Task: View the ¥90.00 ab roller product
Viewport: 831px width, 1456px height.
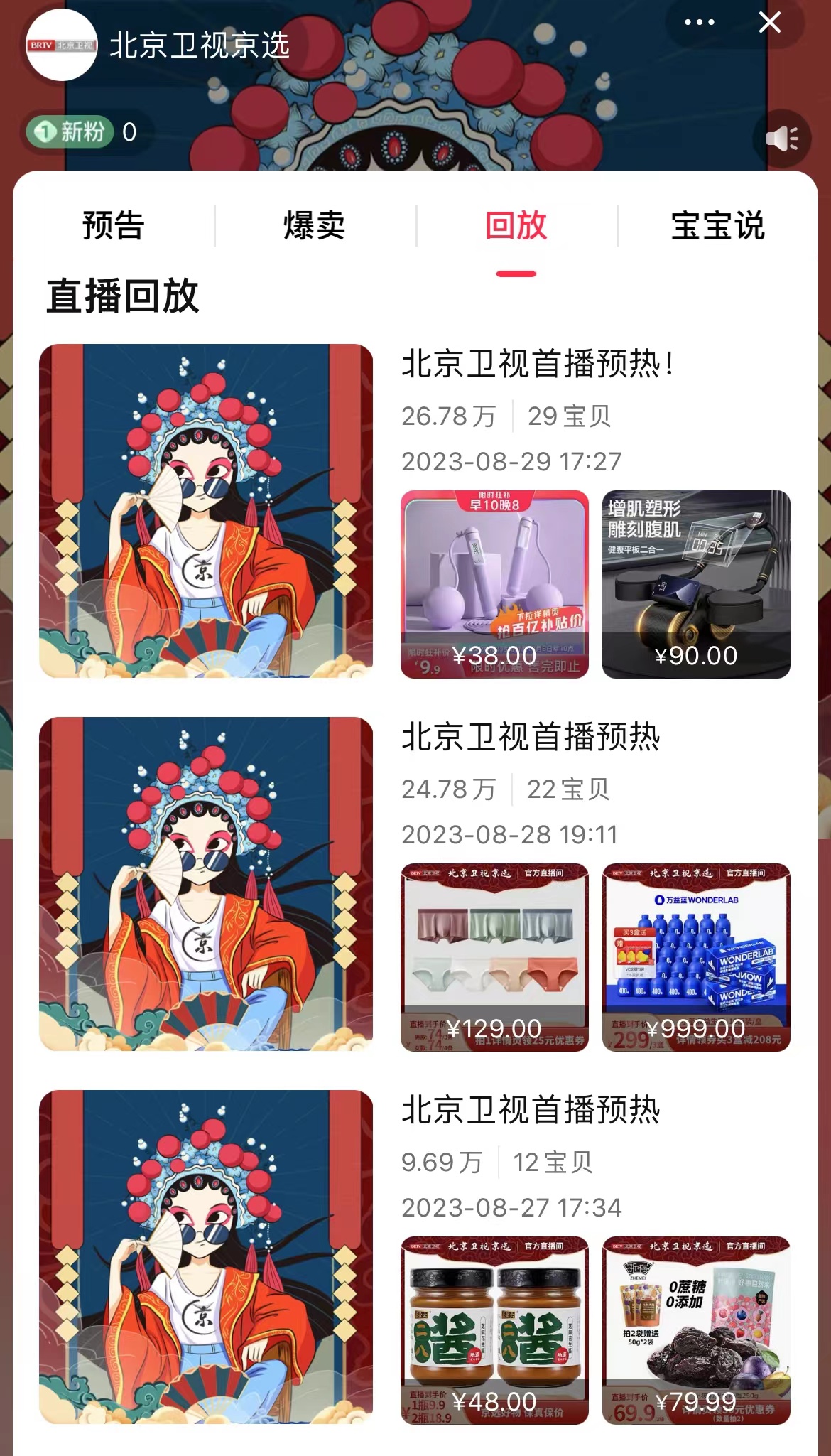Action: tap(697, 579)
